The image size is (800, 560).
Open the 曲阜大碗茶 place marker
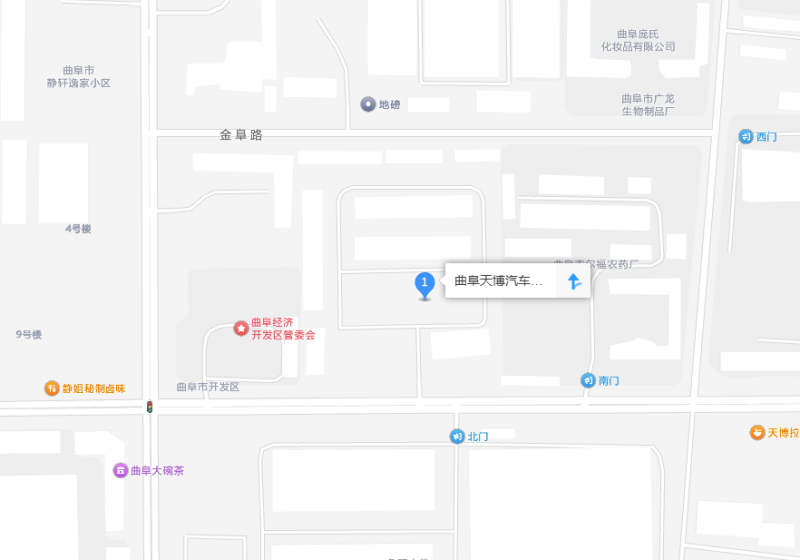(x=120, y=470)
